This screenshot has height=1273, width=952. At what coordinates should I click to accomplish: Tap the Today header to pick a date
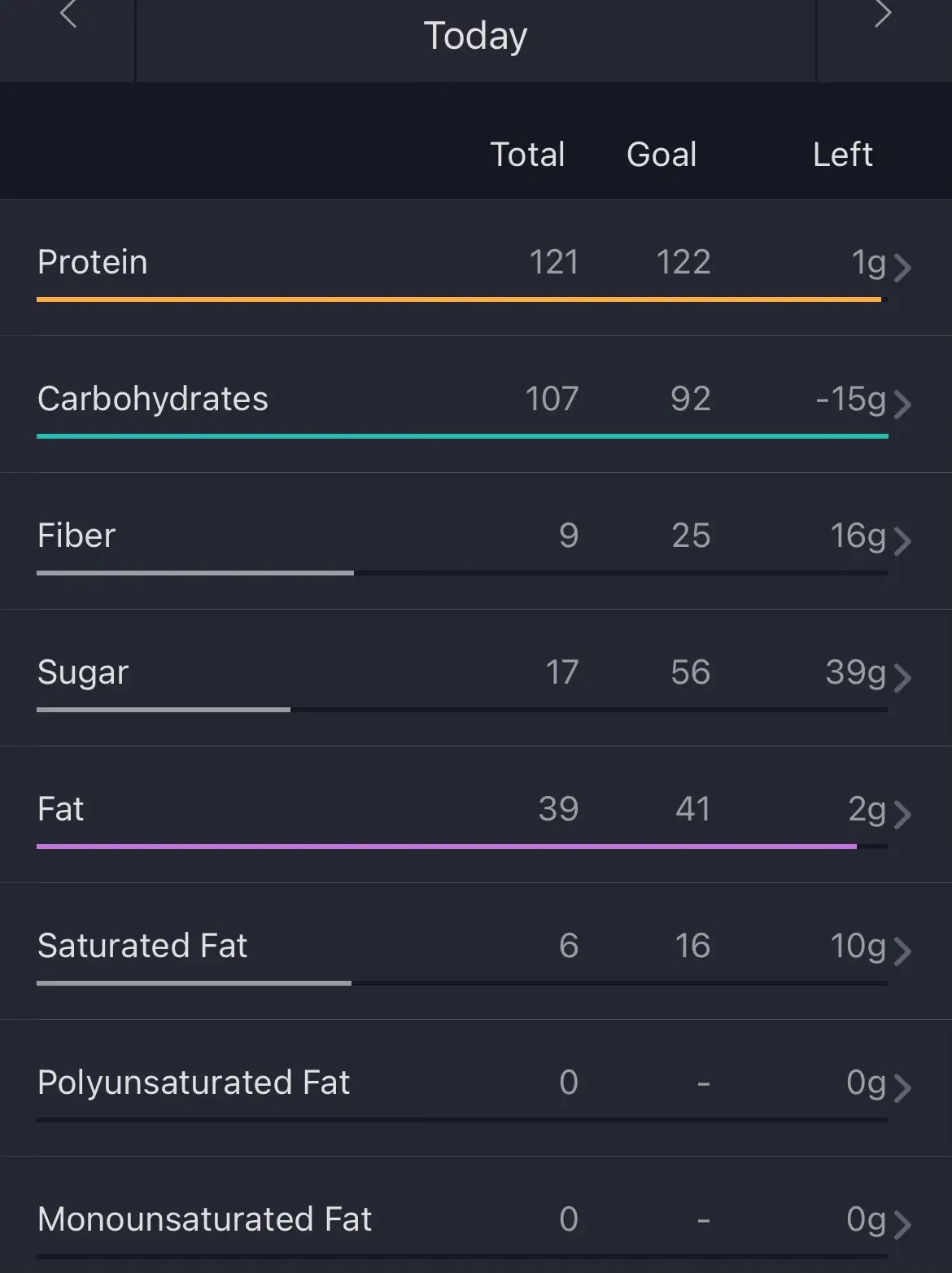pos(474,35)
